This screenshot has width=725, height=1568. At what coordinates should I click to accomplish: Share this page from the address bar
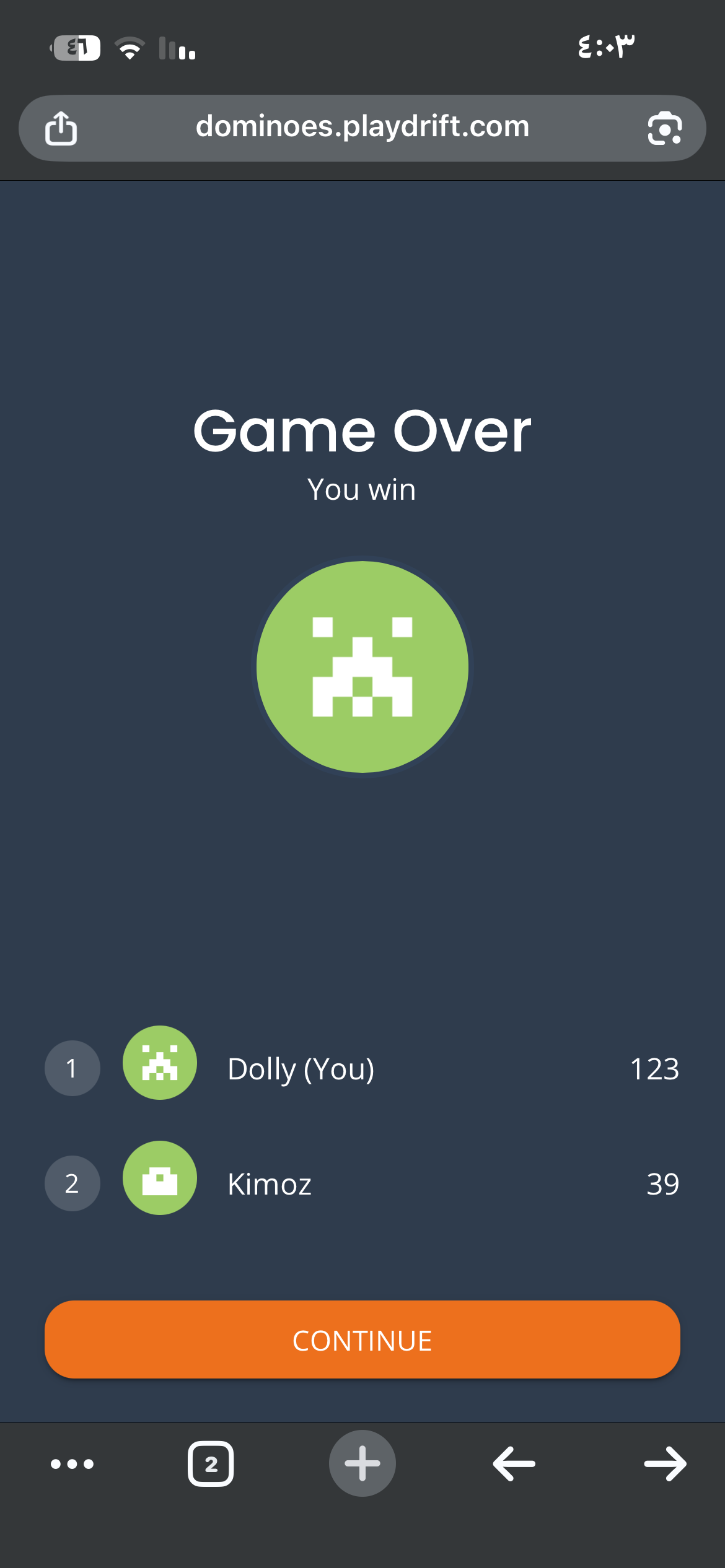click(x=61, y=128)
